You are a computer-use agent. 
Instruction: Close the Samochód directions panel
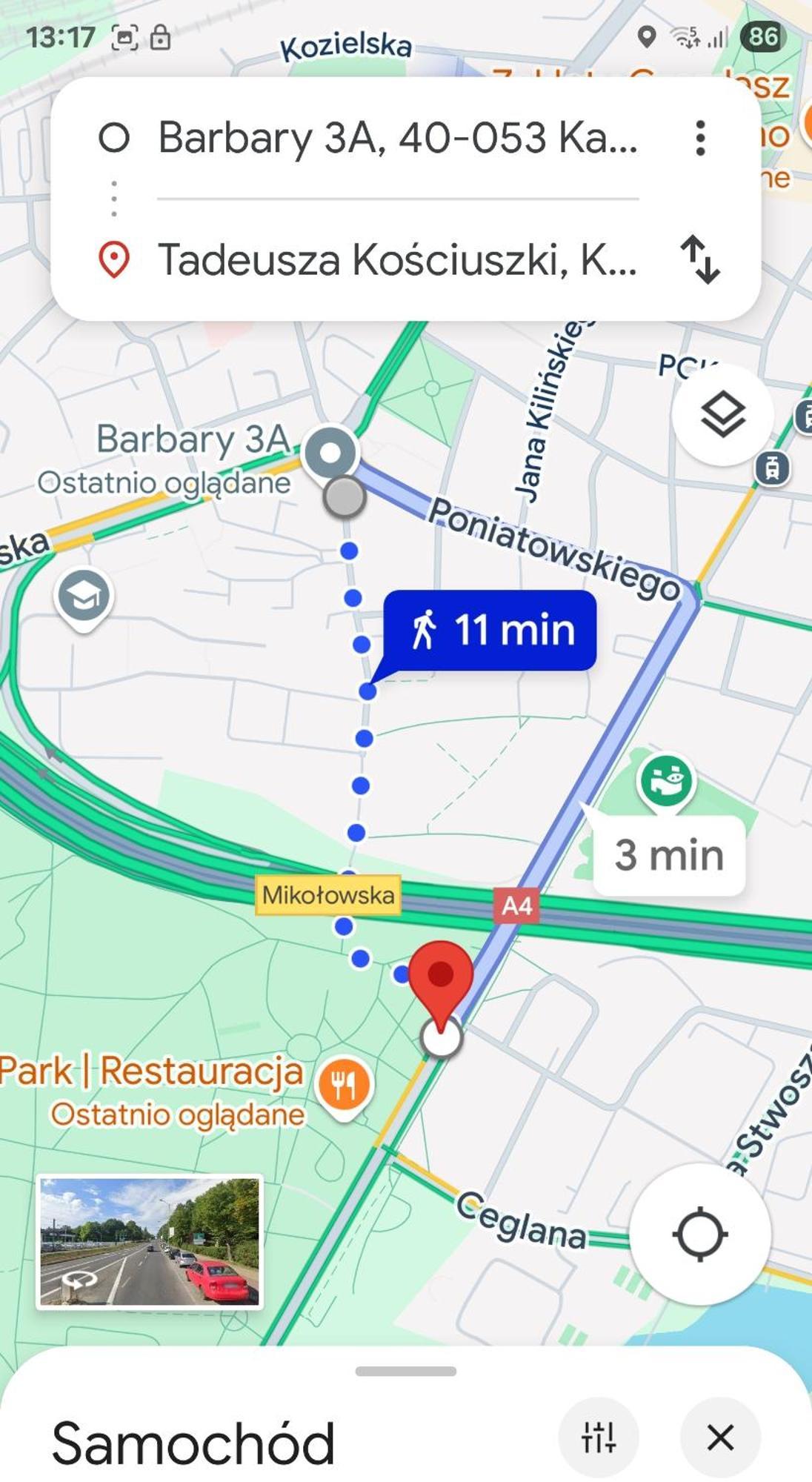[720, 1438]
